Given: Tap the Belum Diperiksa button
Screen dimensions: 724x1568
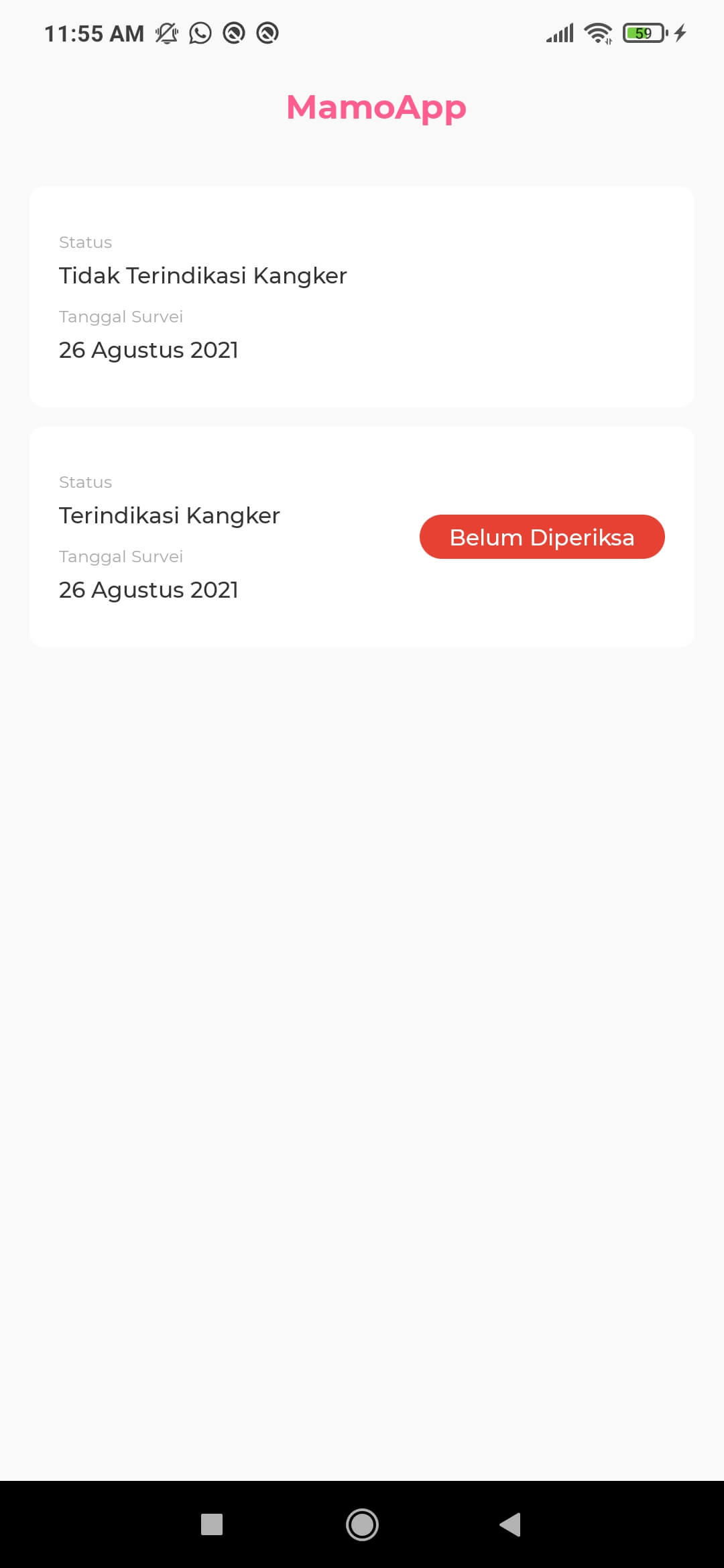Looking at the screenshot, I should [x=542, y=537].
